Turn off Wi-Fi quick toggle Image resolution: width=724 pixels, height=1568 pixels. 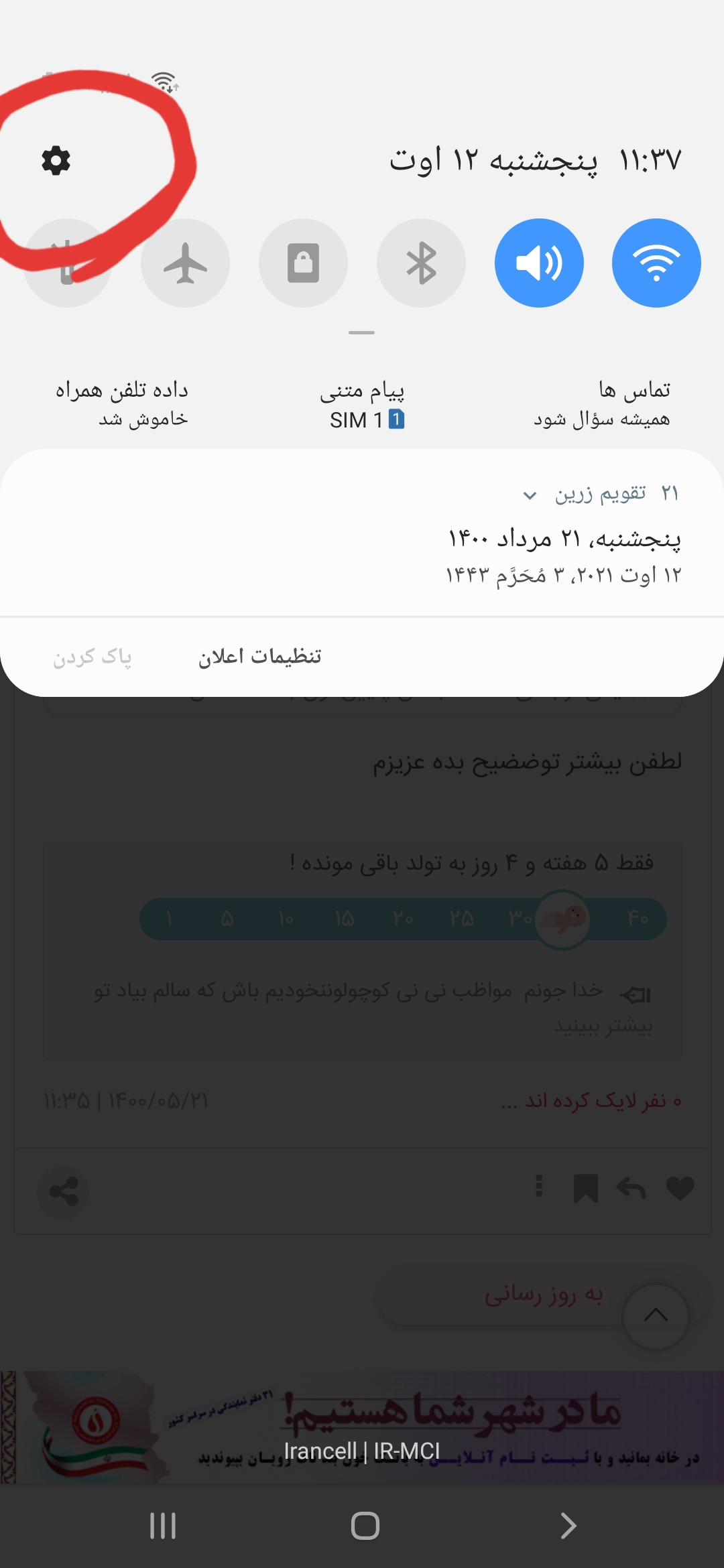point(656,263)
